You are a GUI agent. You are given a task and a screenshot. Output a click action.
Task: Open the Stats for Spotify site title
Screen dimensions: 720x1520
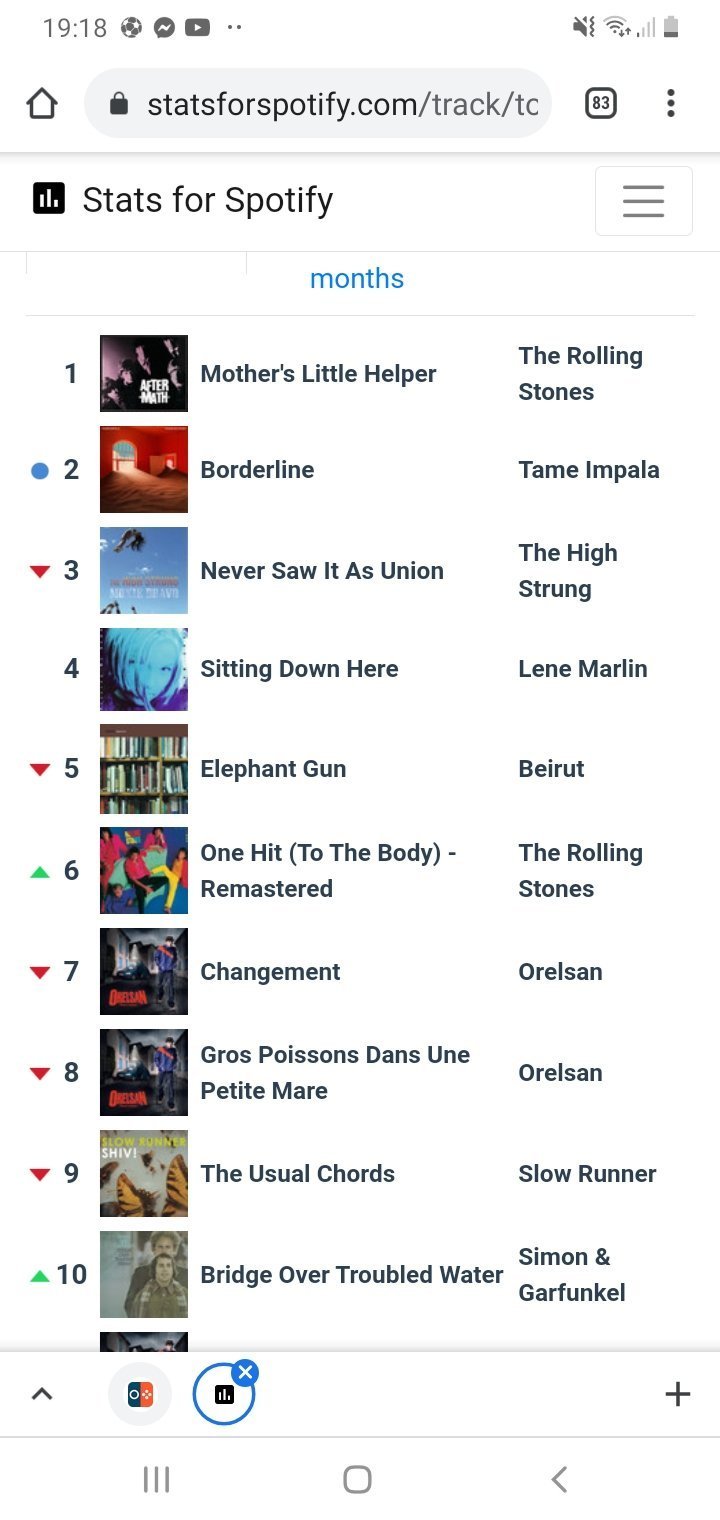[183, 200]
